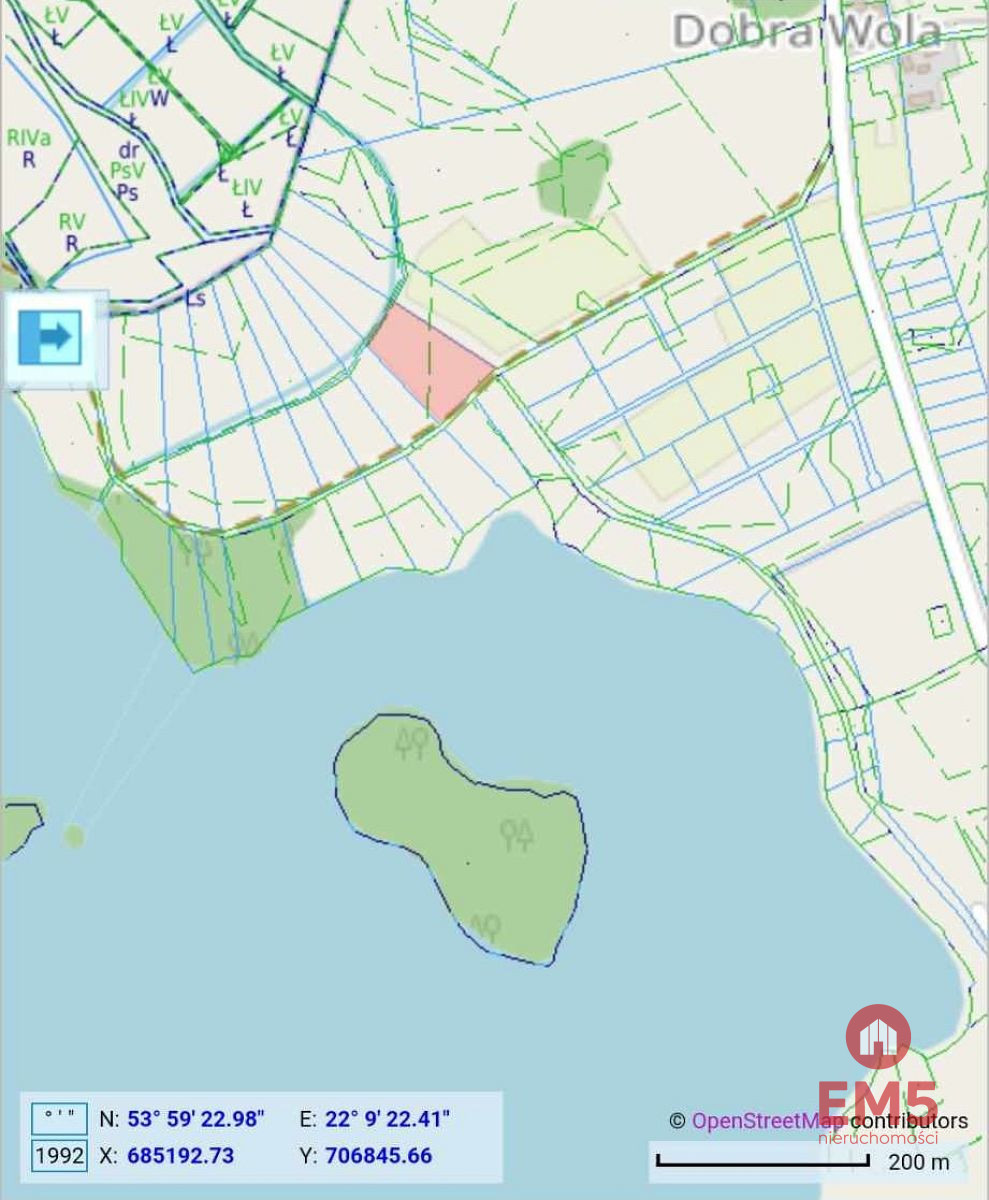Select the degrees-minutes-seconds coordinate format
The width and height of the screenshot is (989, 1200).
click(x=59, y=1118)
